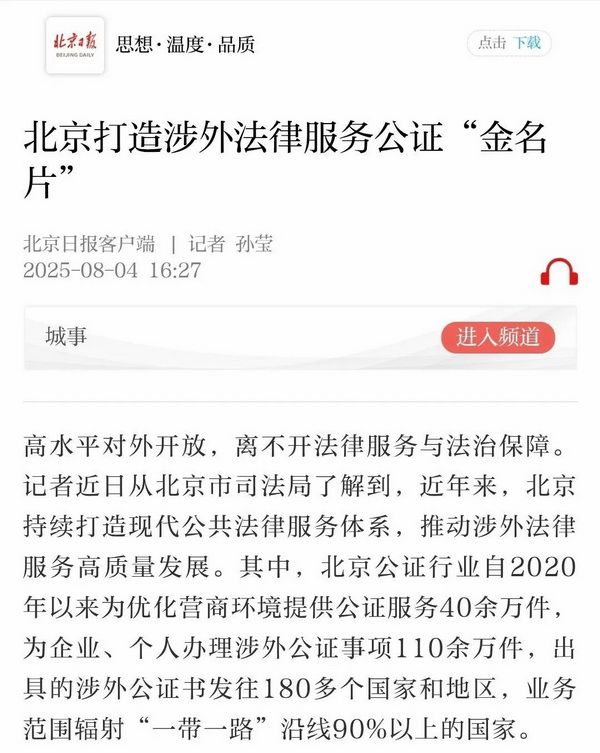Listen to the article via headphone icon

(559, 272)
